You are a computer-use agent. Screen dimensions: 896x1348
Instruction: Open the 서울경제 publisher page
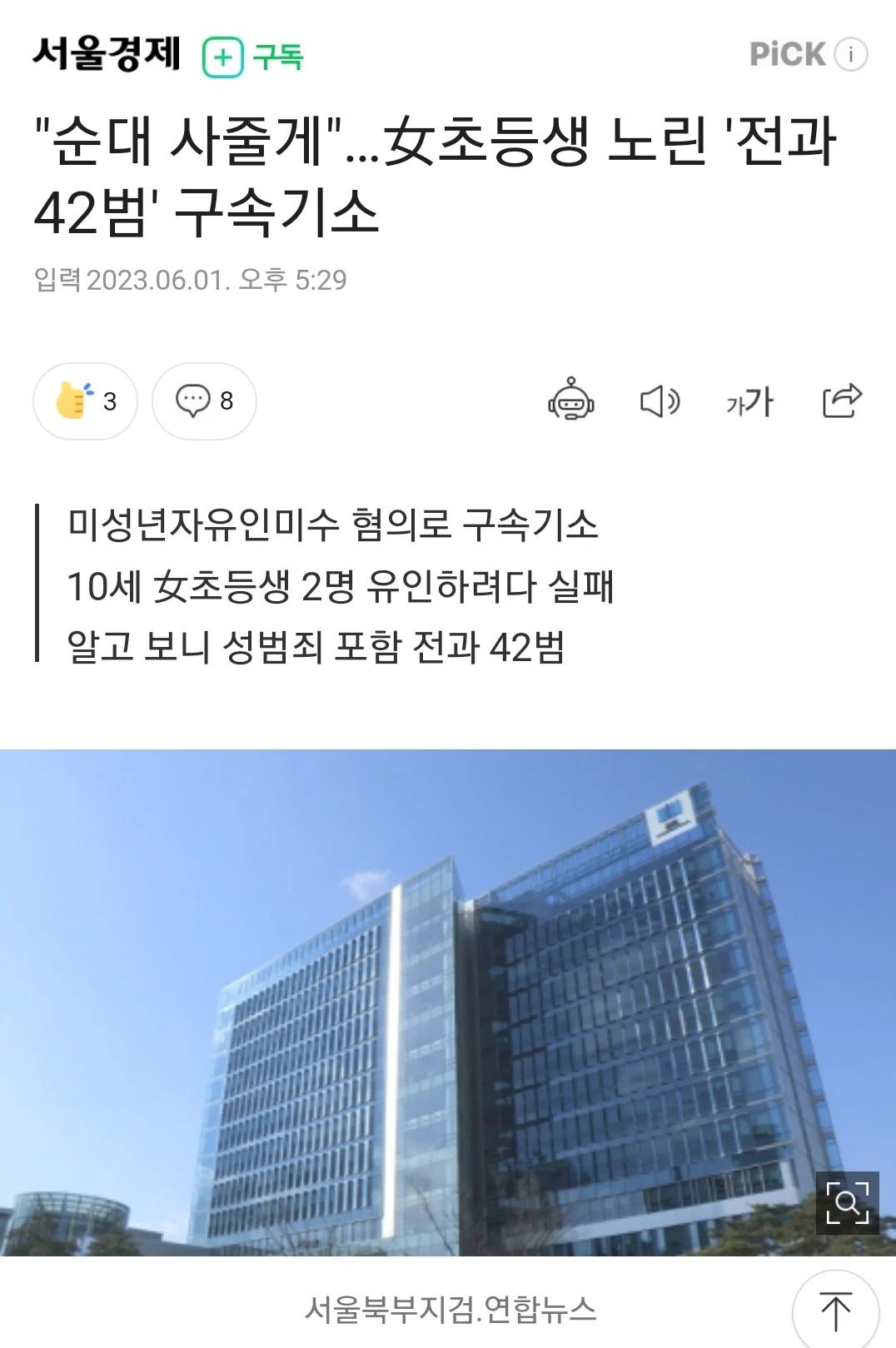click(x=107, y=54)
